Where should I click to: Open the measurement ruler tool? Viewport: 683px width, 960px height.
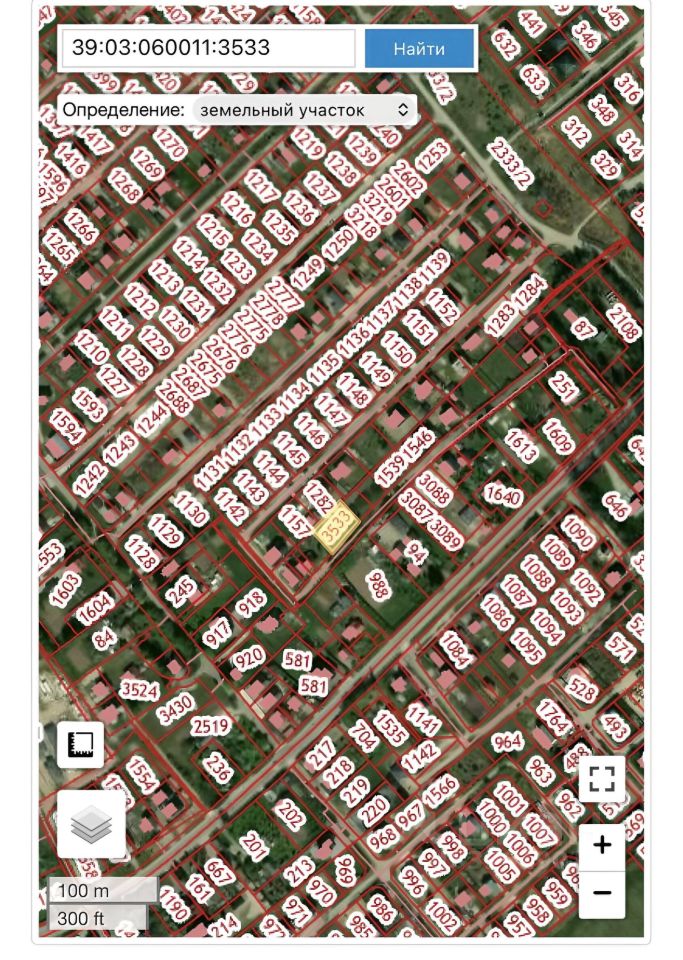[80, 744]
